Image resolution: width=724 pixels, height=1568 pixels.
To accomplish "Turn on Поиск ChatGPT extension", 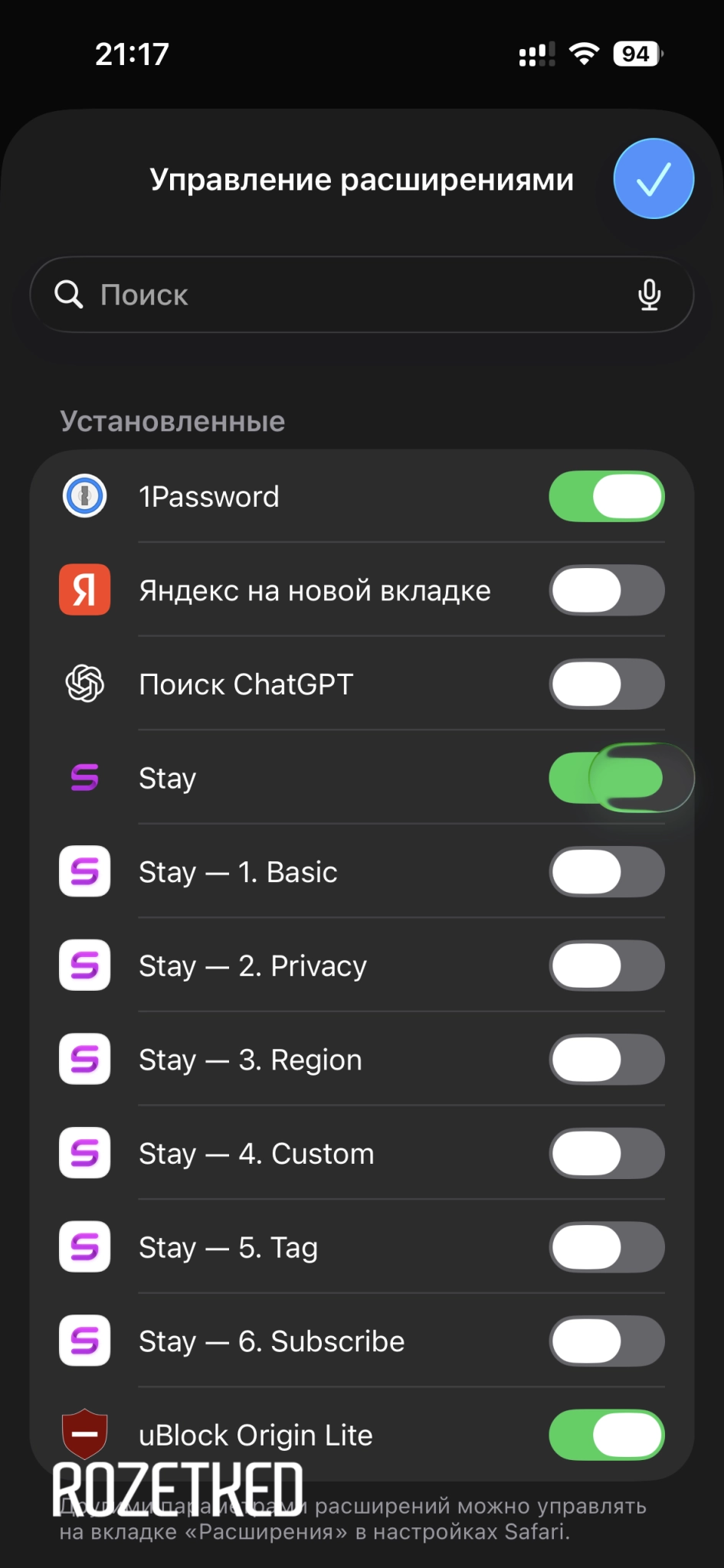I will [606, 684].
